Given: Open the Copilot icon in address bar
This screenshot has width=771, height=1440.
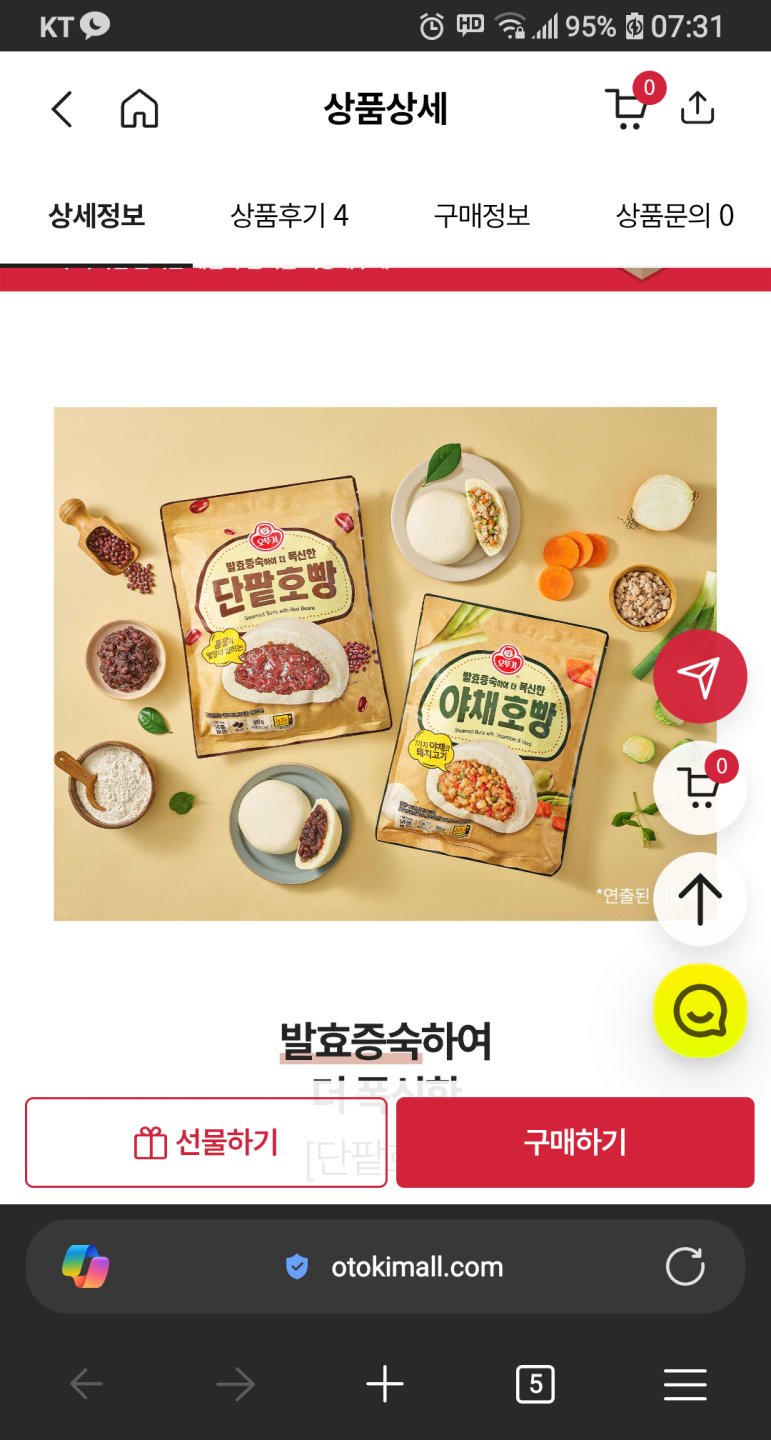Looking at the screenshot, I should click(86, 1267).
